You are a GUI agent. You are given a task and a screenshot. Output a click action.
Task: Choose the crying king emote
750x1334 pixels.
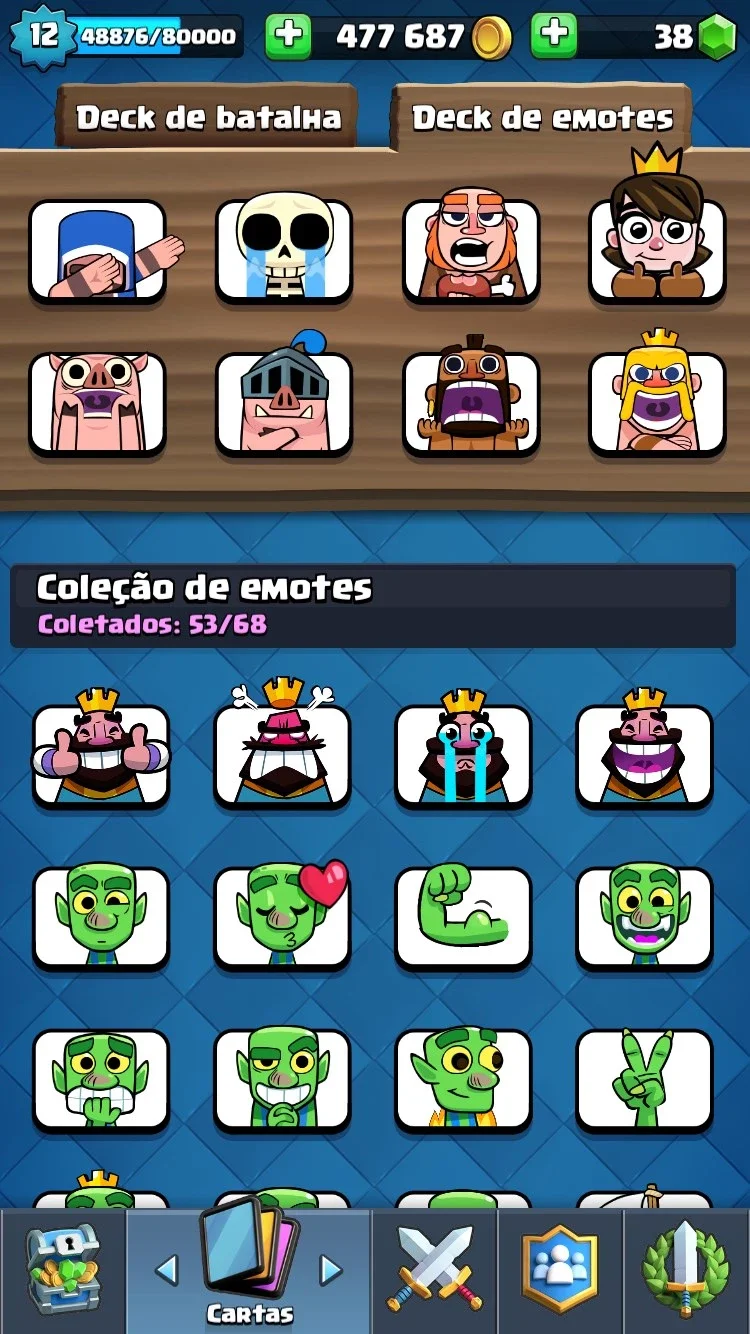(x=463, y=752)
